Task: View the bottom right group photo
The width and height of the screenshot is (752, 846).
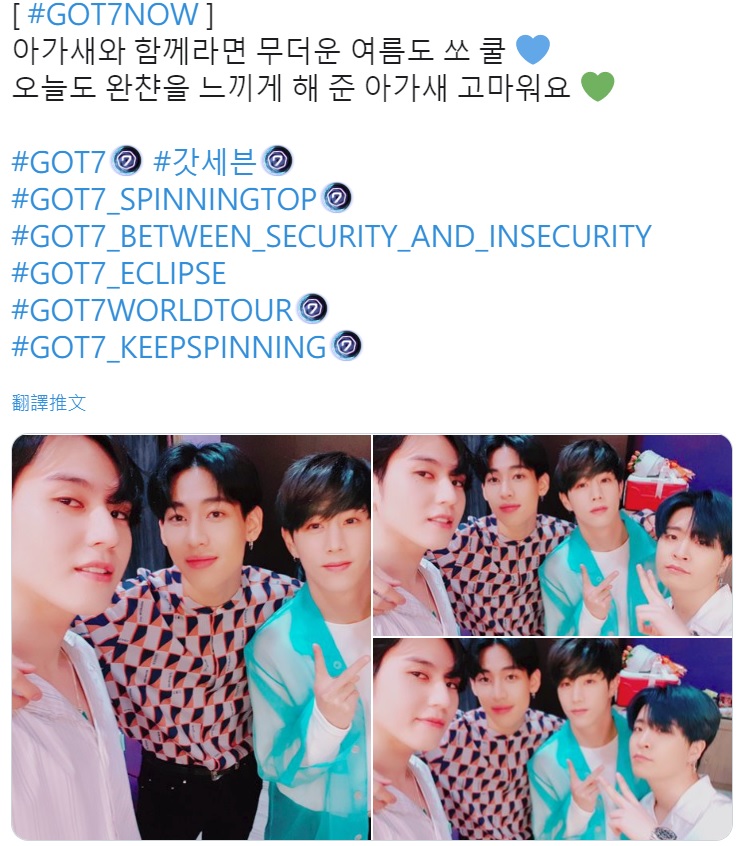Action: [x=552, y=740]
